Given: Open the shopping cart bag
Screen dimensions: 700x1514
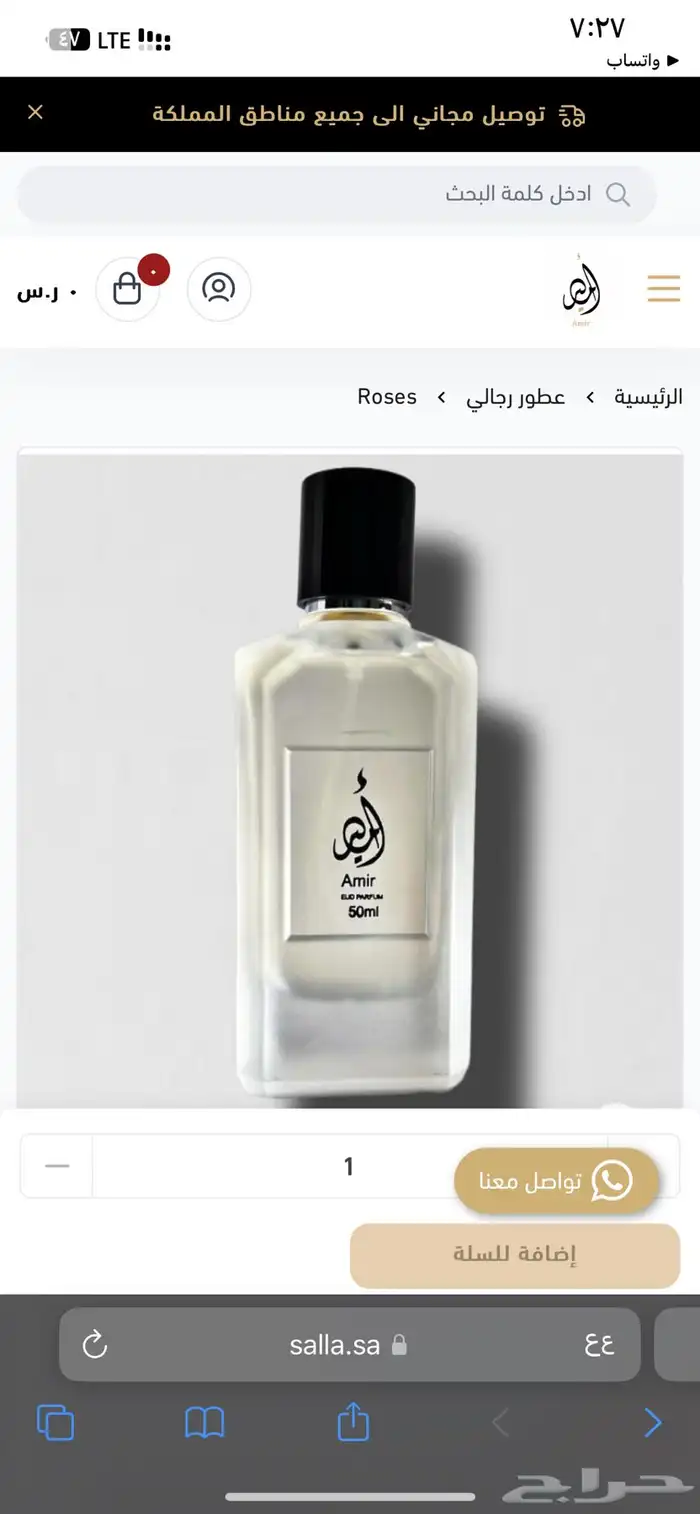Looking at the screenshot, I should [x=128, y=289].
